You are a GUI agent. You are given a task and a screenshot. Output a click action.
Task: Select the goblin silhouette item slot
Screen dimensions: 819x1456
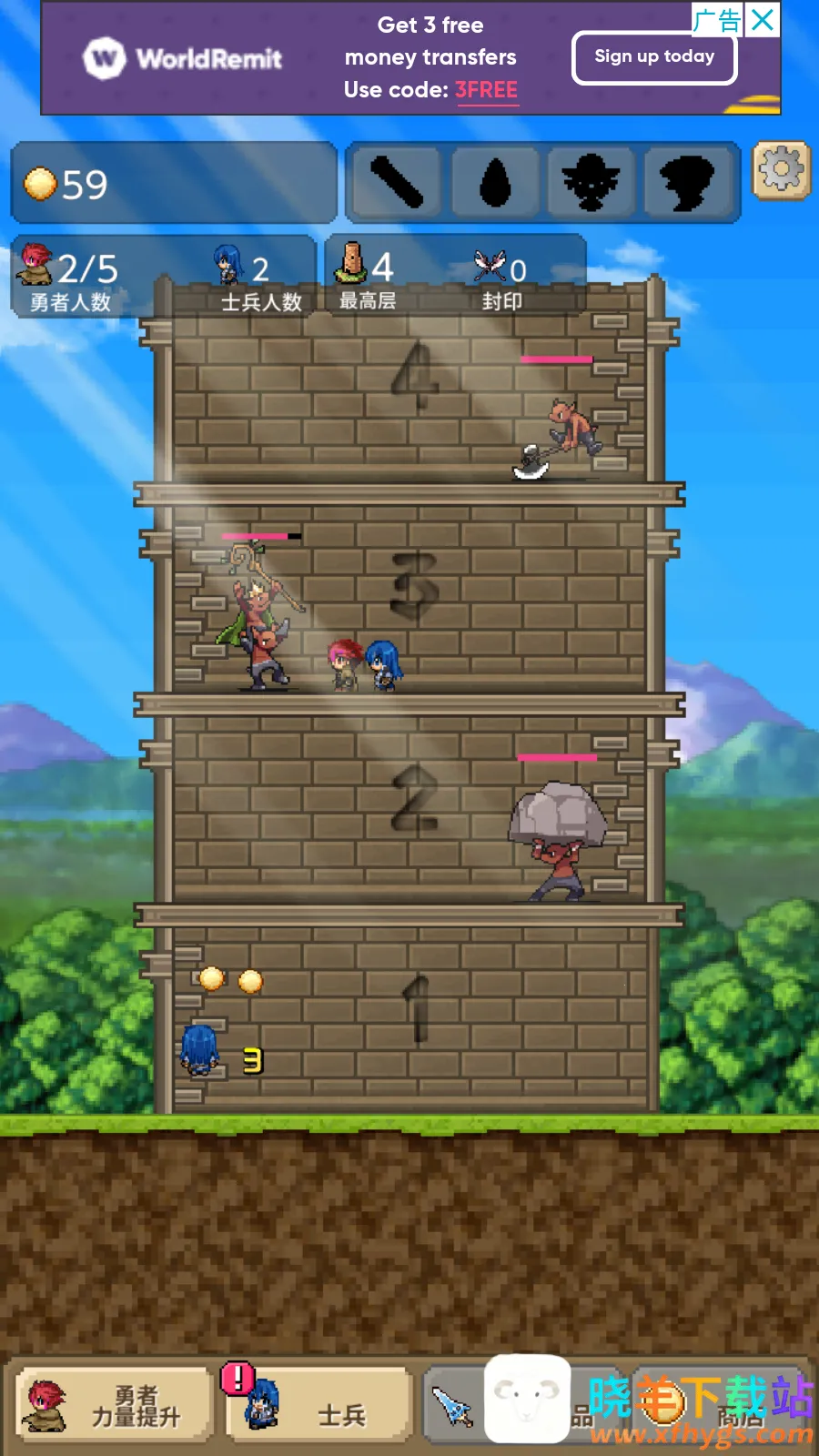point(591,182)
